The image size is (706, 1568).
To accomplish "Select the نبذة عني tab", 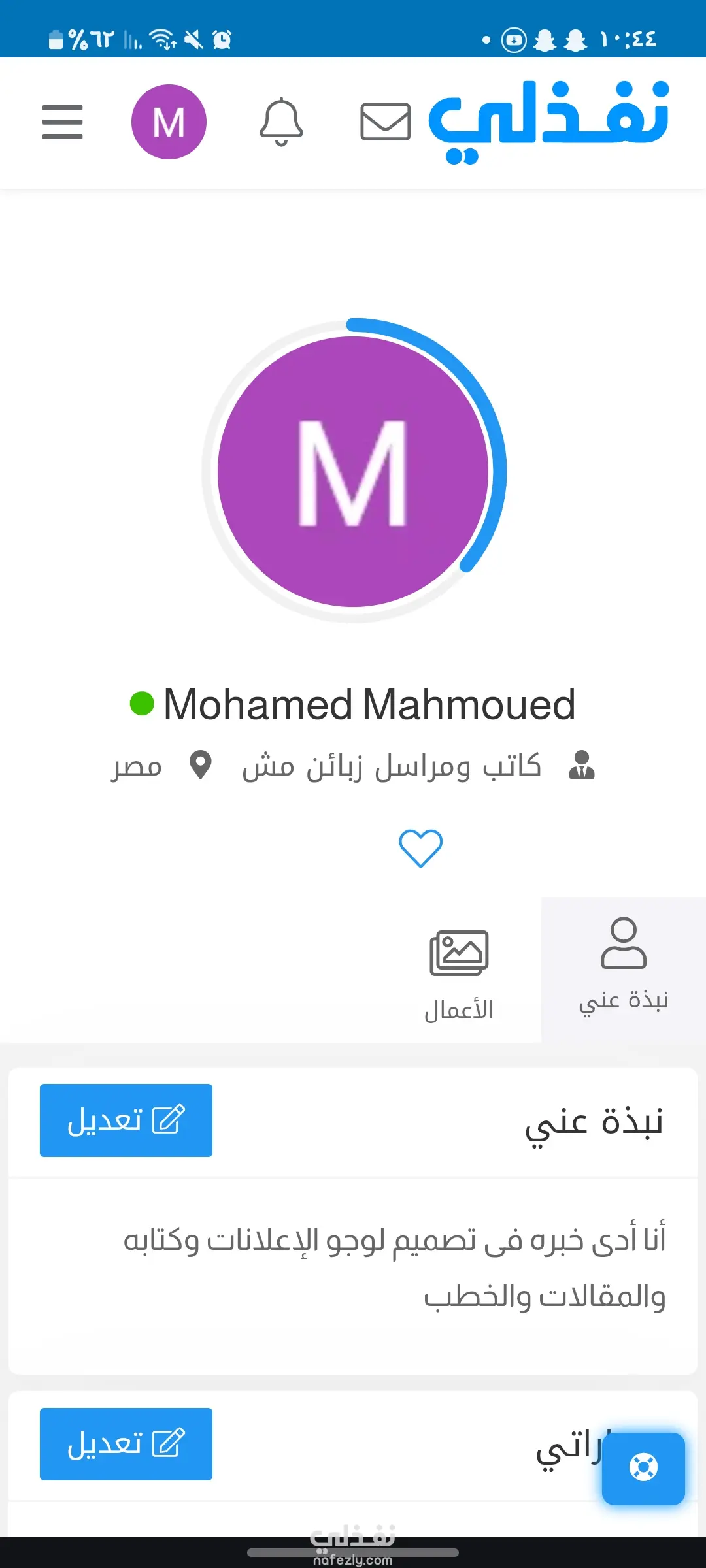I will [624, 970].
